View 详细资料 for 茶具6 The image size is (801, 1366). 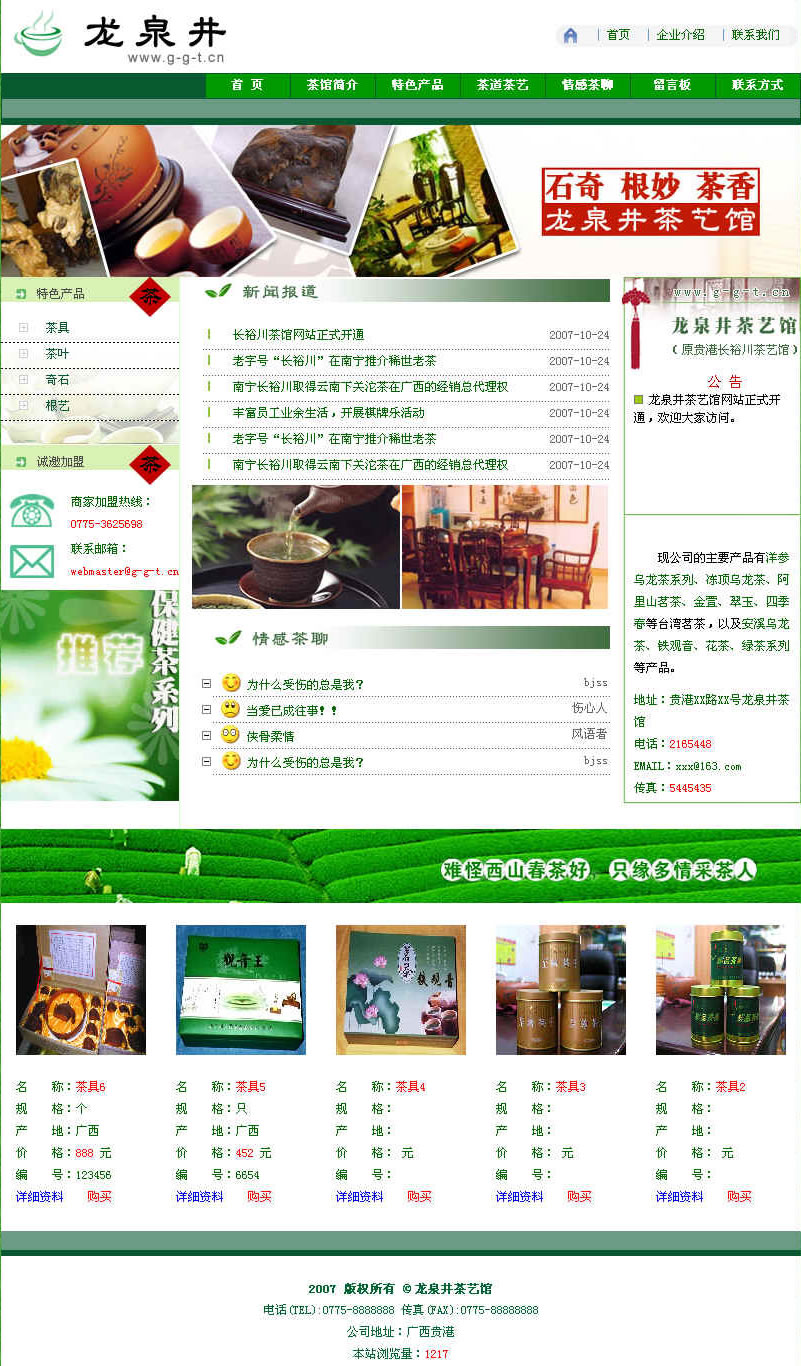(x=39, y=1197)
